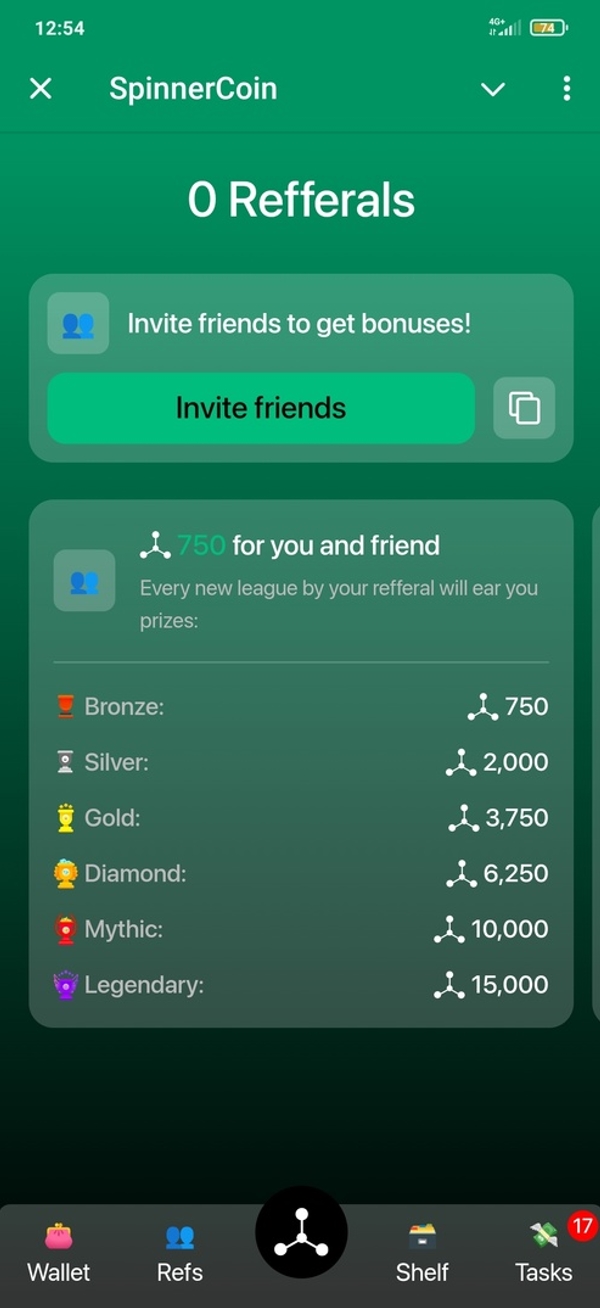The image size is (600, 1308).
Task: Switch to the Shelf tab
Action: (422, 1254)
